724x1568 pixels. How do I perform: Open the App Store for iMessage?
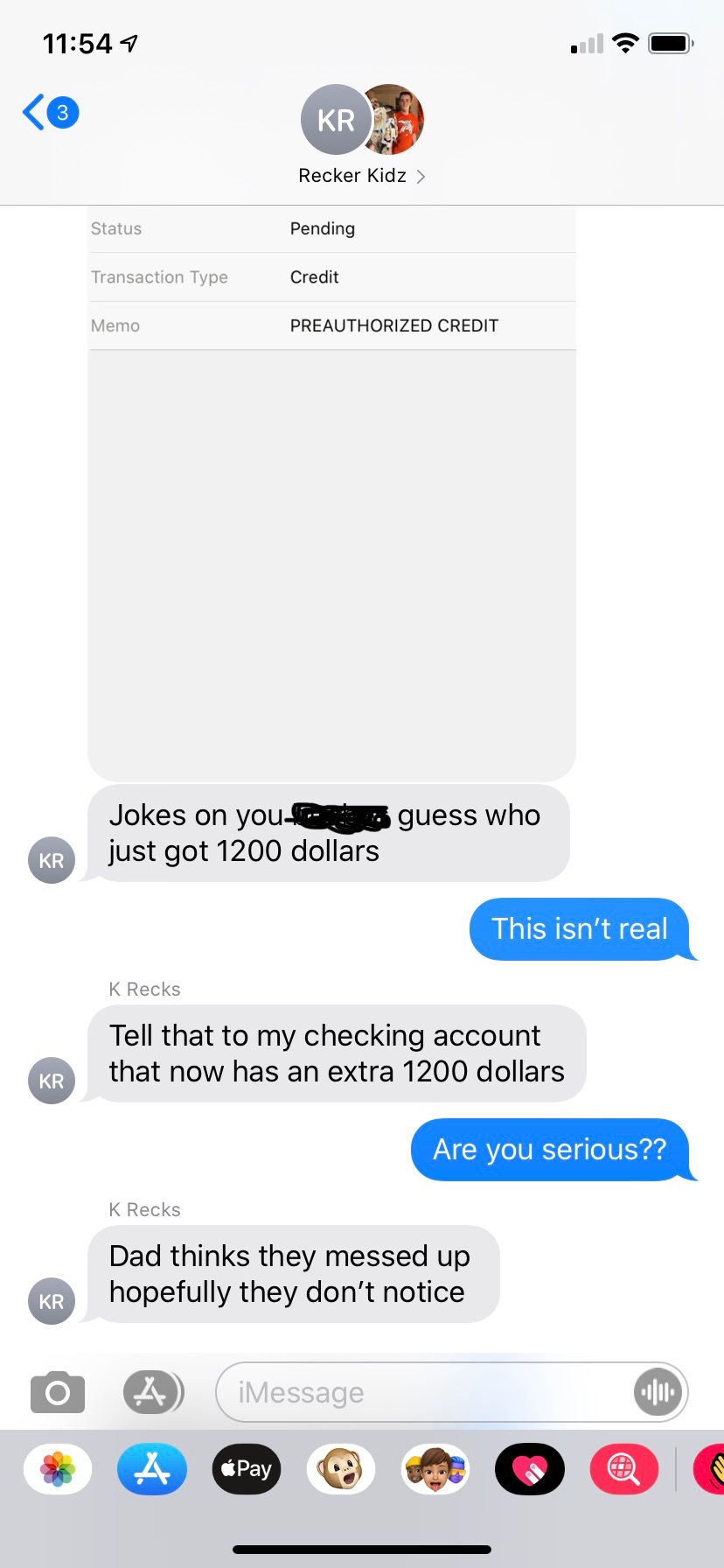pyautogui.click(x=152, y=1469)
